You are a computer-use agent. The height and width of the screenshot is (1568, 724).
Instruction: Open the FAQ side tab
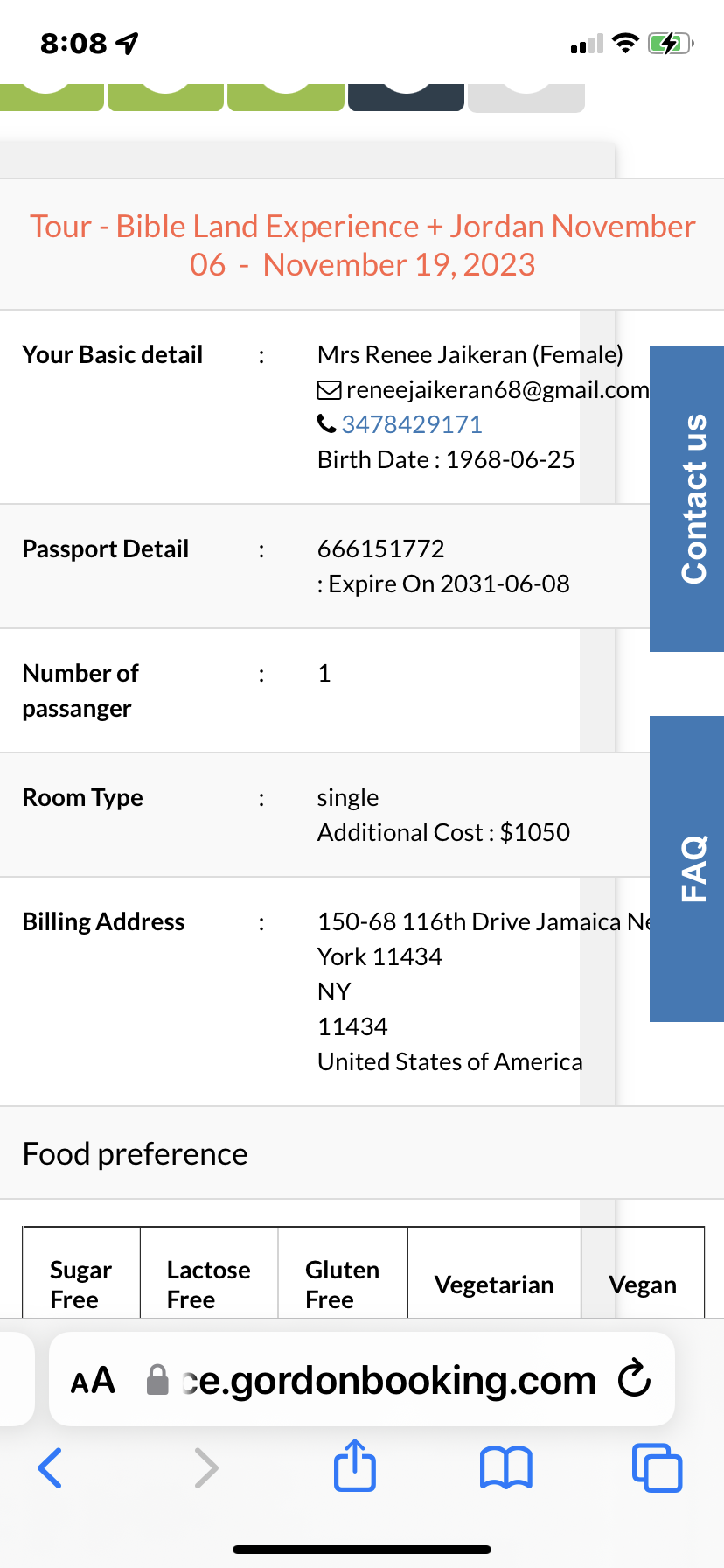click(x=687, y=868)
